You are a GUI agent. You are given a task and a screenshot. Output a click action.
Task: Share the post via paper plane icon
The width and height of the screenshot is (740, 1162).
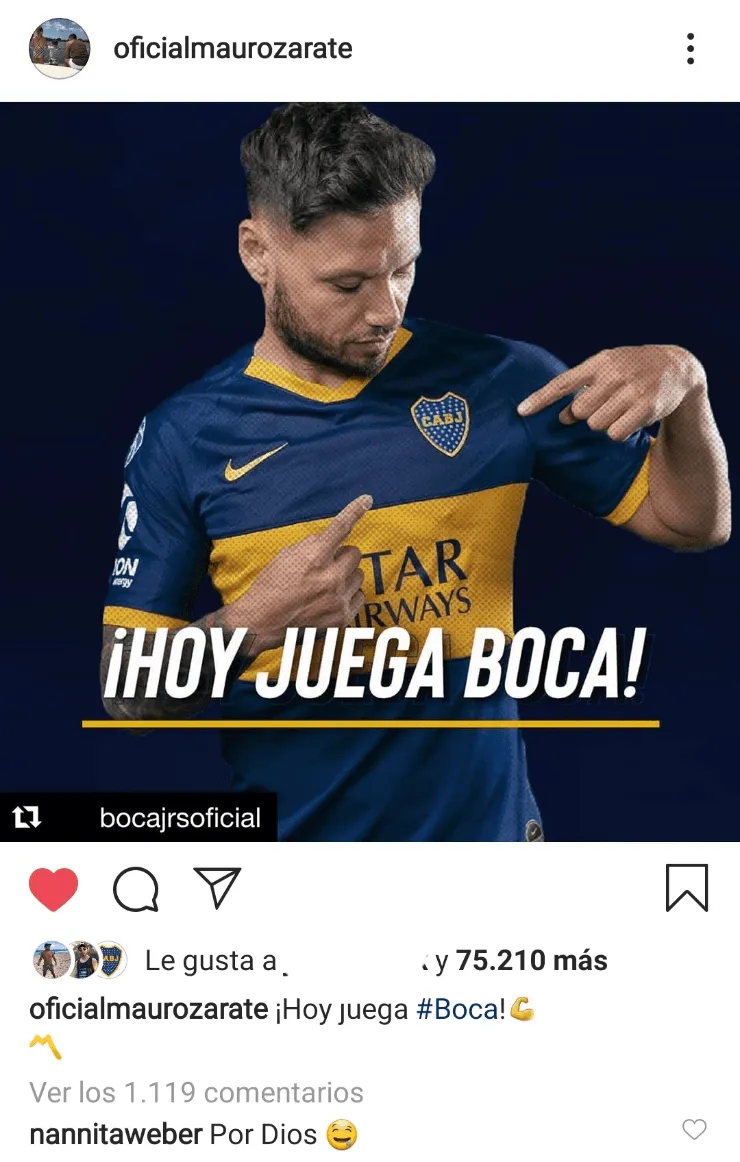click(217, 888)
